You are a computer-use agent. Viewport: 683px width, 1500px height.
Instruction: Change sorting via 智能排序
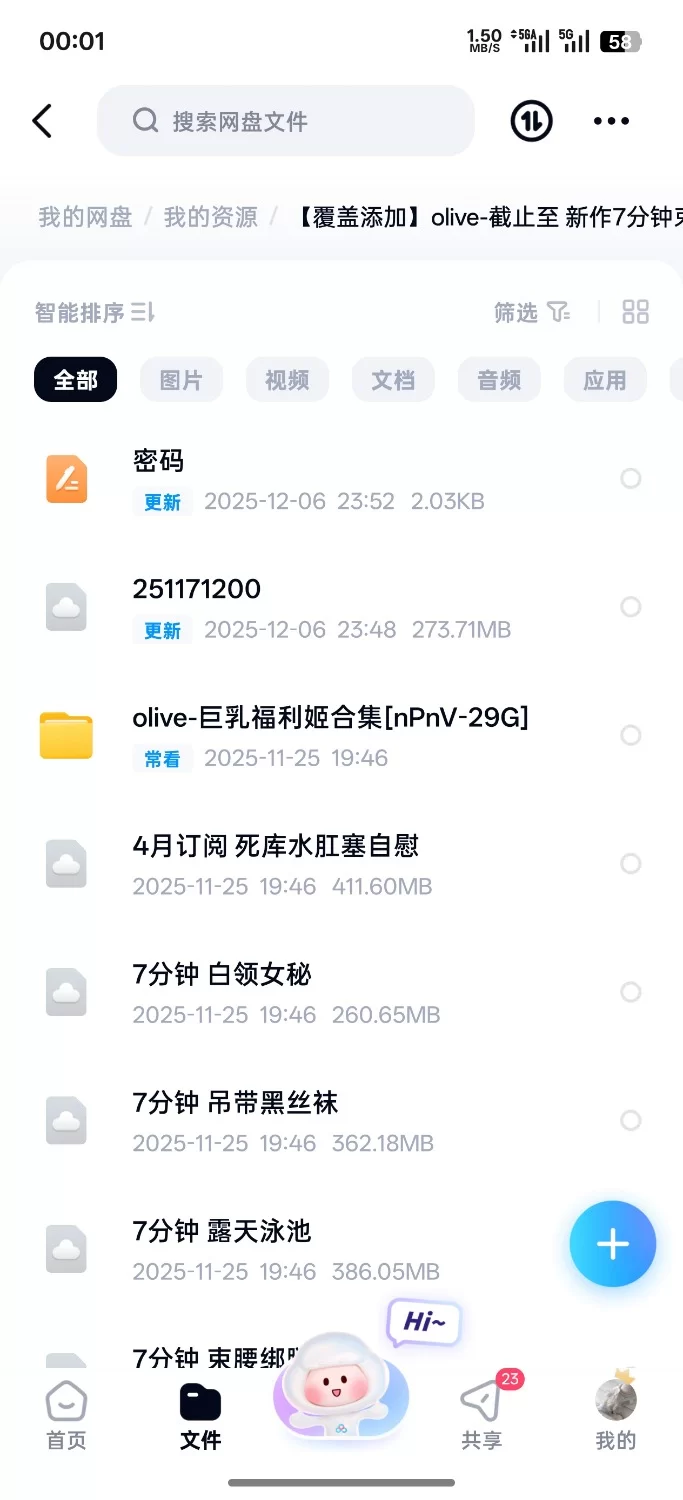coord(95,313)
